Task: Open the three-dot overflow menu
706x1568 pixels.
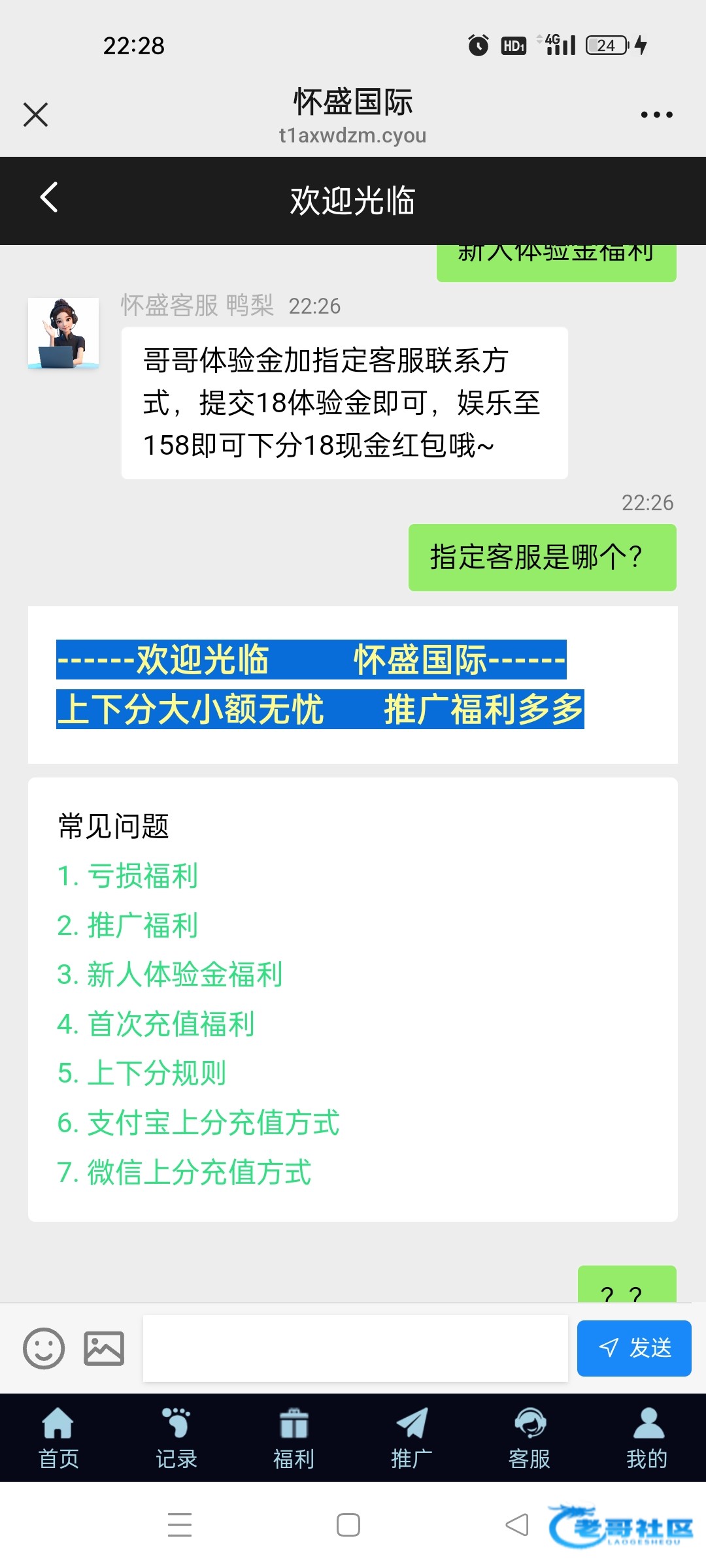Action: (656, 115)
